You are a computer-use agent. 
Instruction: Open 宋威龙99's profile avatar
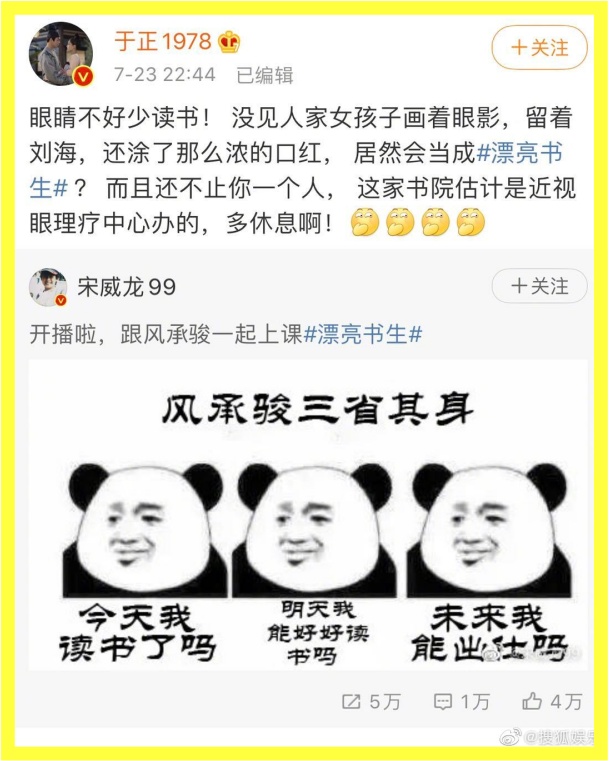[47, 288]
